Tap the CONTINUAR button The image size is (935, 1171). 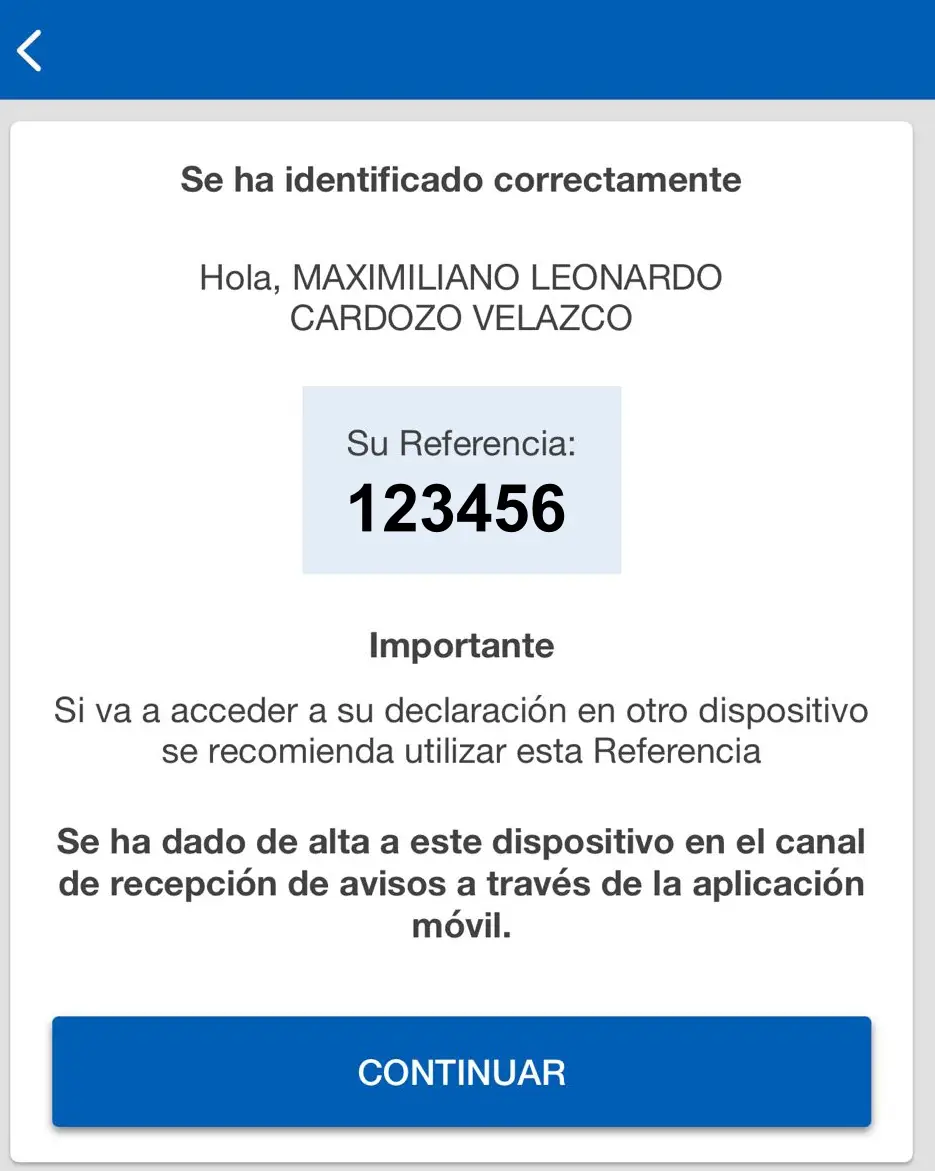(461, 1072)
